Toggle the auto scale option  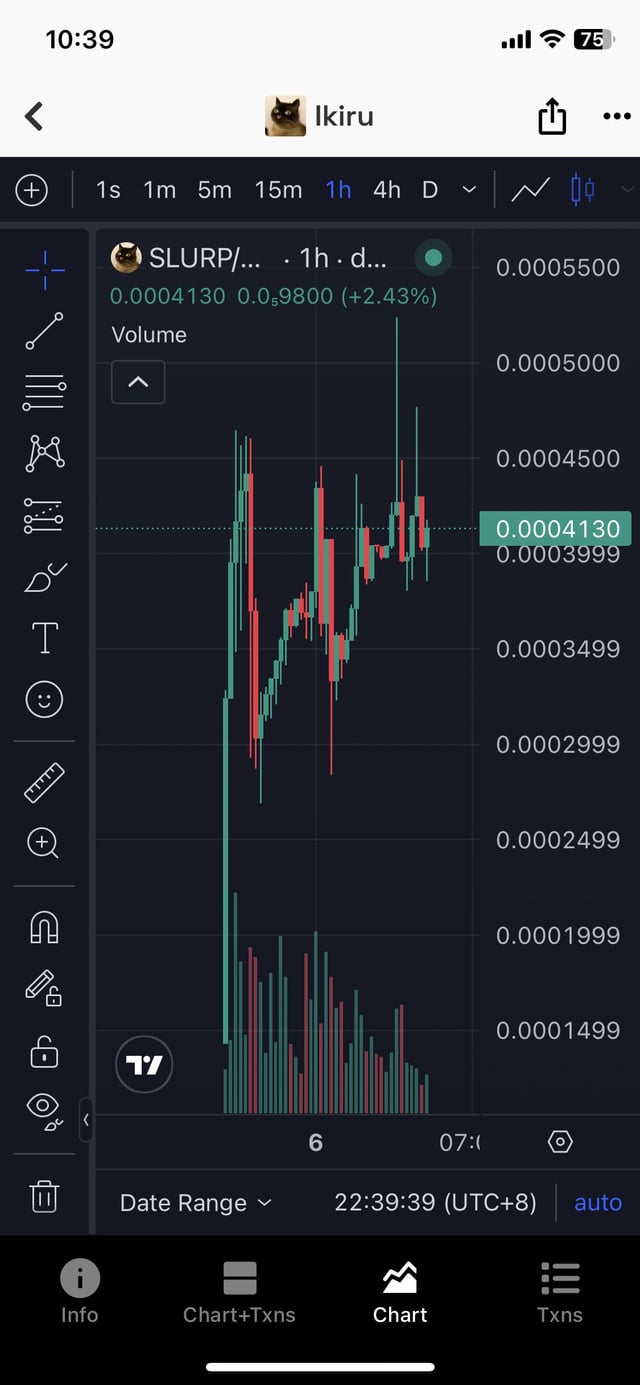(598, 1202)
